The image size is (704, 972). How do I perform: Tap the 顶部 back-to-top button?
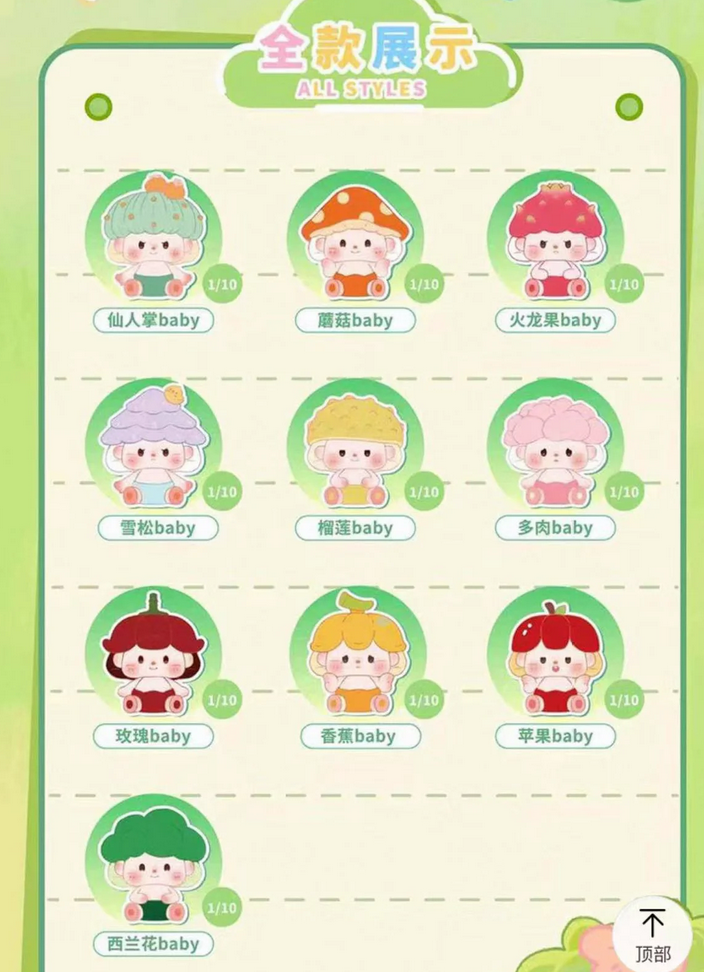653,935
